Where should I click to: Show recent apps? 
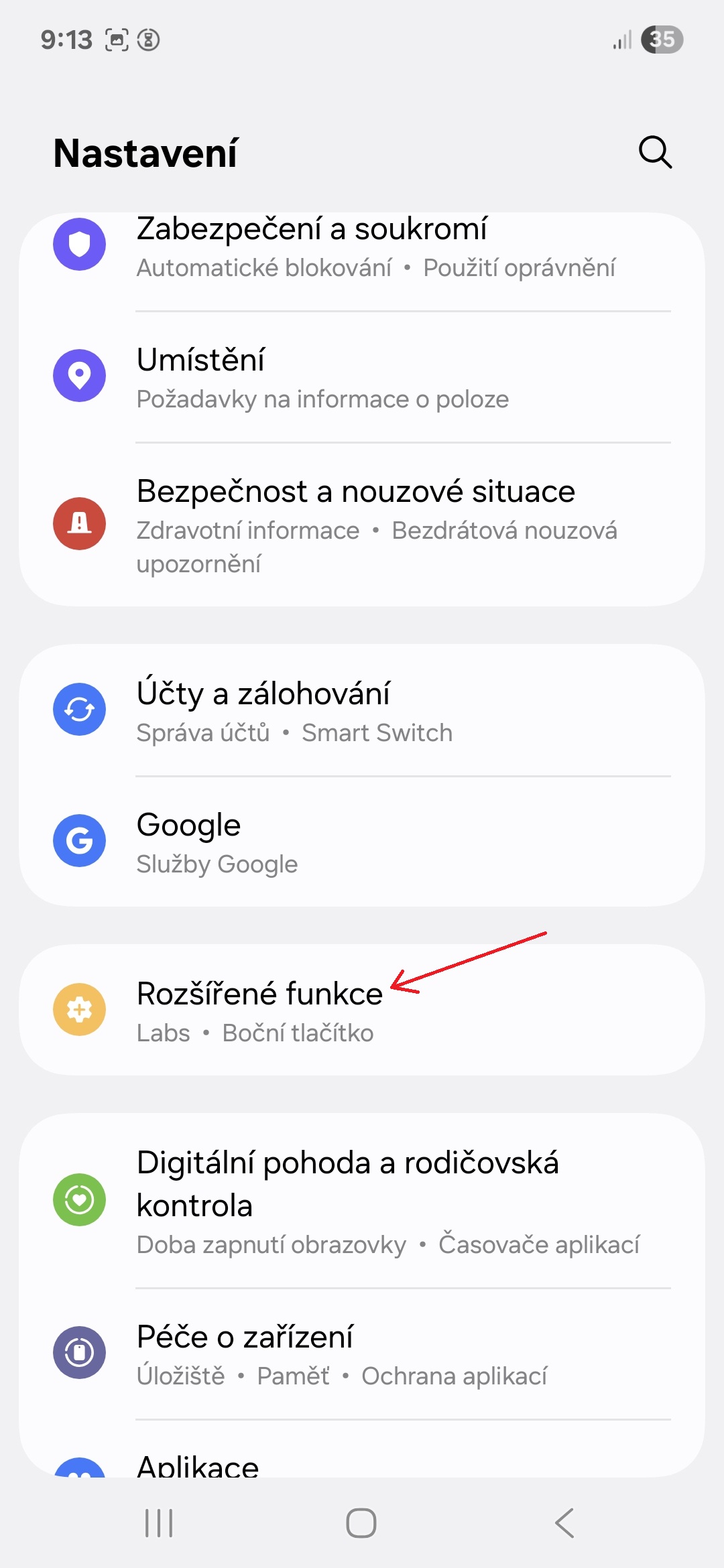(x=159, y=1523)
